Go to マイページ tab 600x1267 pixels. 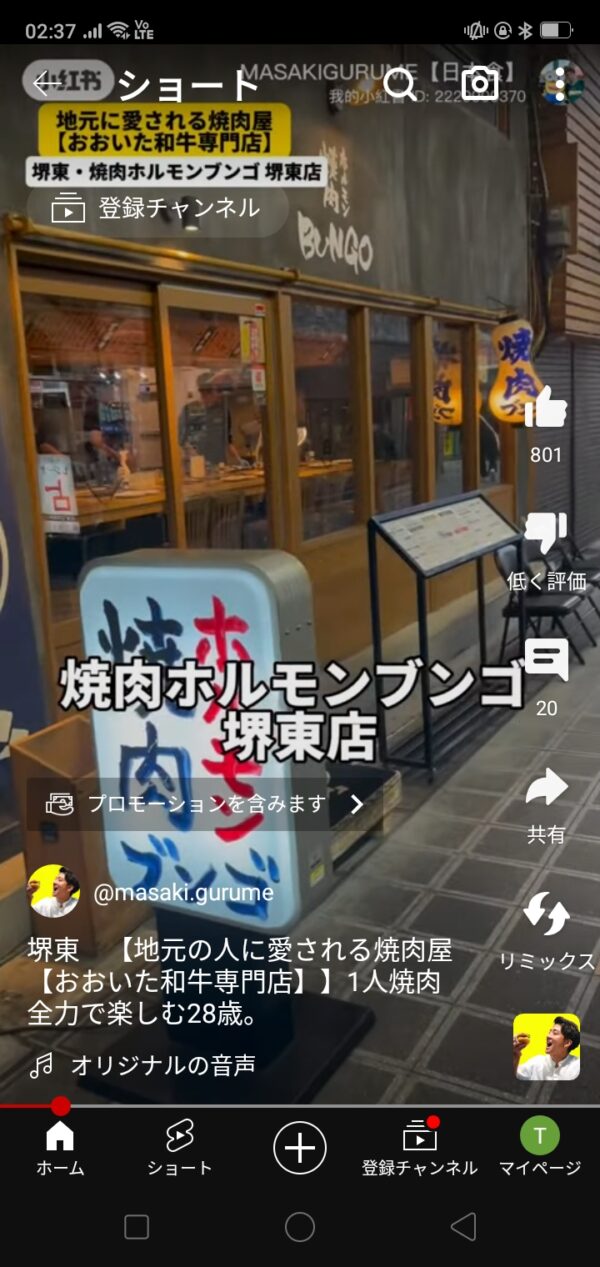[x=540, y=1147]
